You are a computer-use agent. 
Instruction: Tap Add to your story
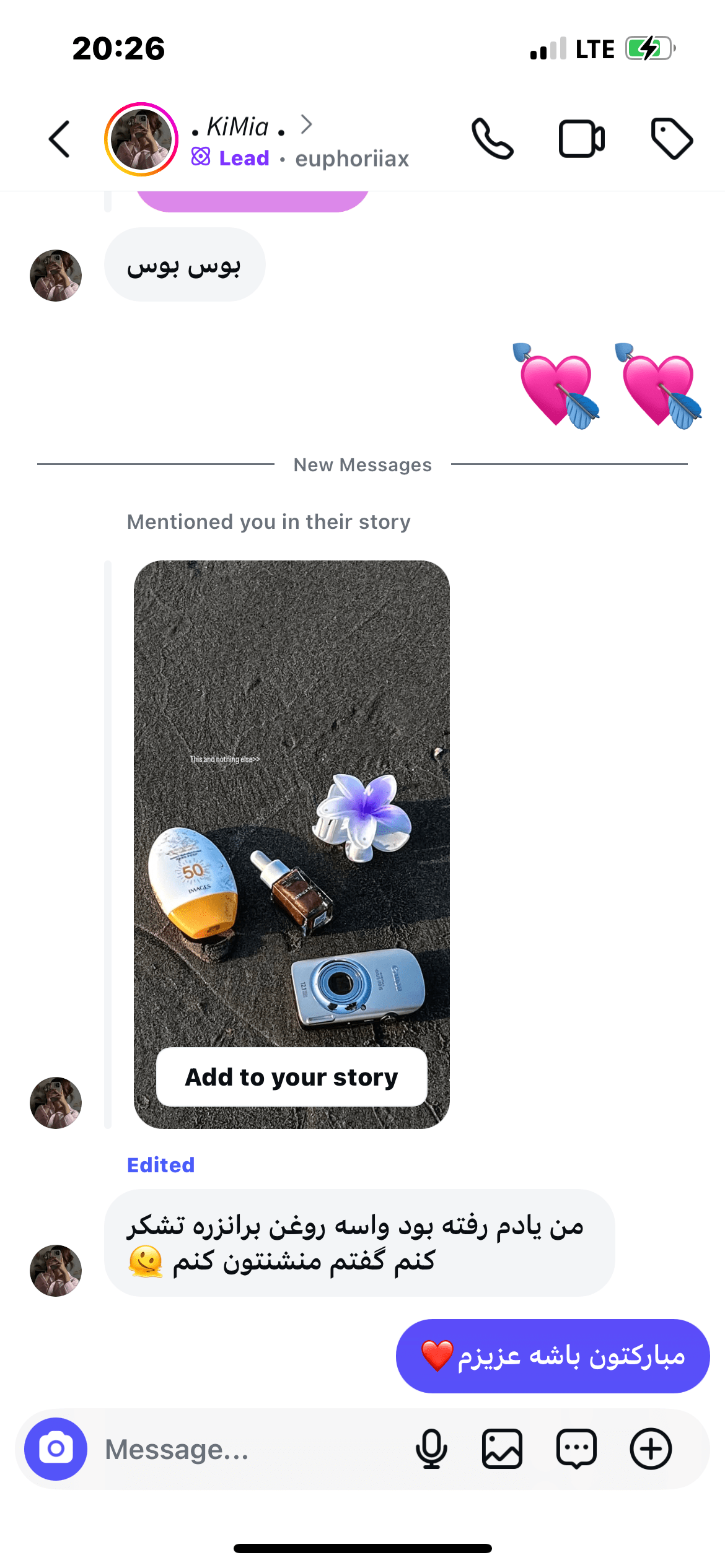coord(291,1078)
